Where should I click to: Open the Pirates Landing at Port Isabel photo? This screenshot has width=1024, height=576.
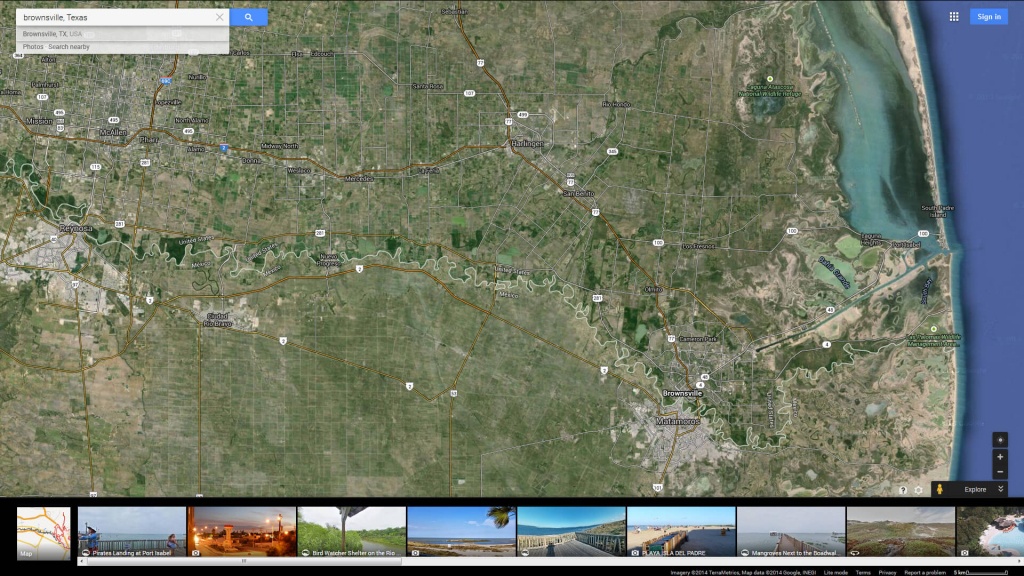(132, 531)
